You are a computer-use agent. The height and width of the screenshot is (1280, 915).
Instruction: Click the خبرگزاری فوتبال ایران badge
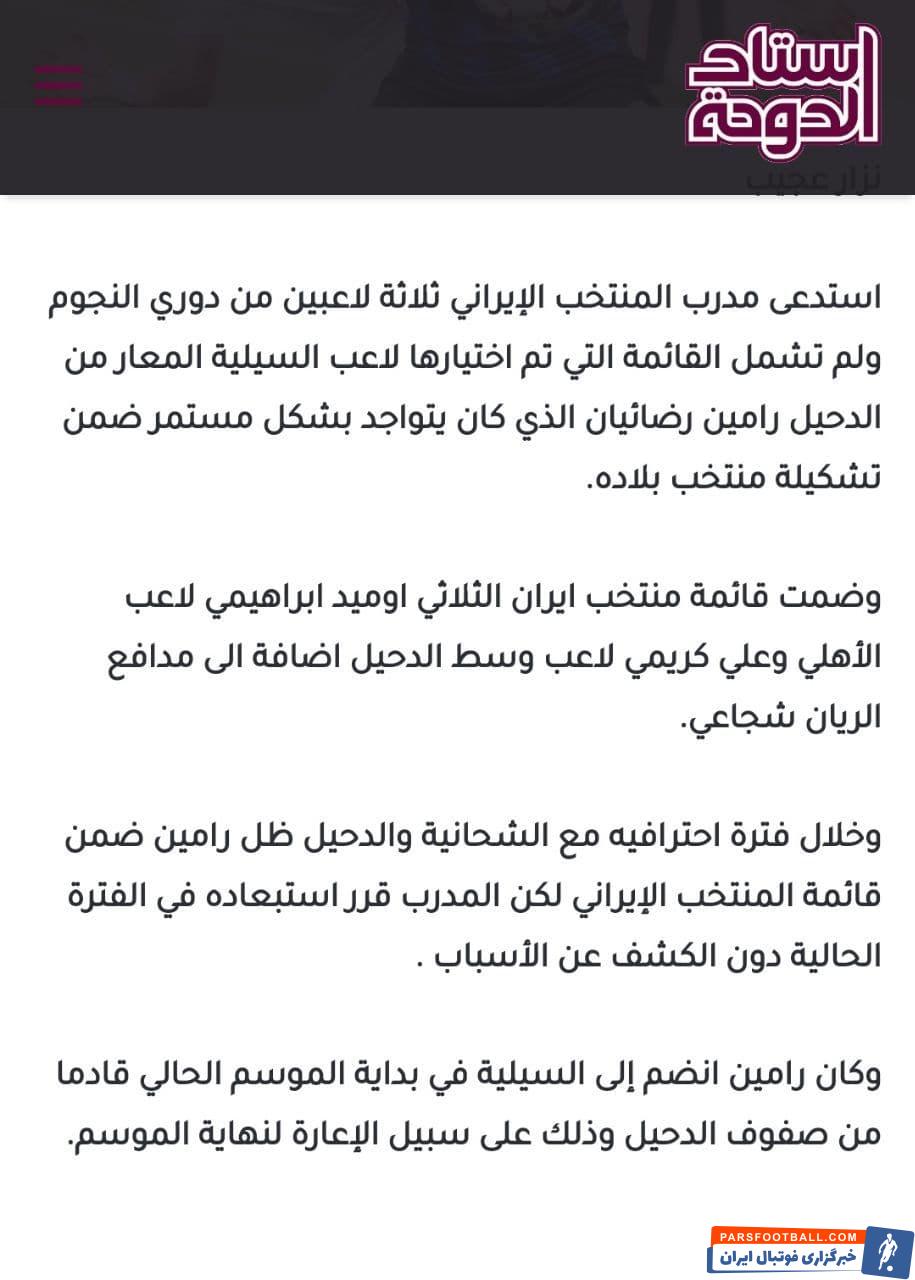(790, 1256)
